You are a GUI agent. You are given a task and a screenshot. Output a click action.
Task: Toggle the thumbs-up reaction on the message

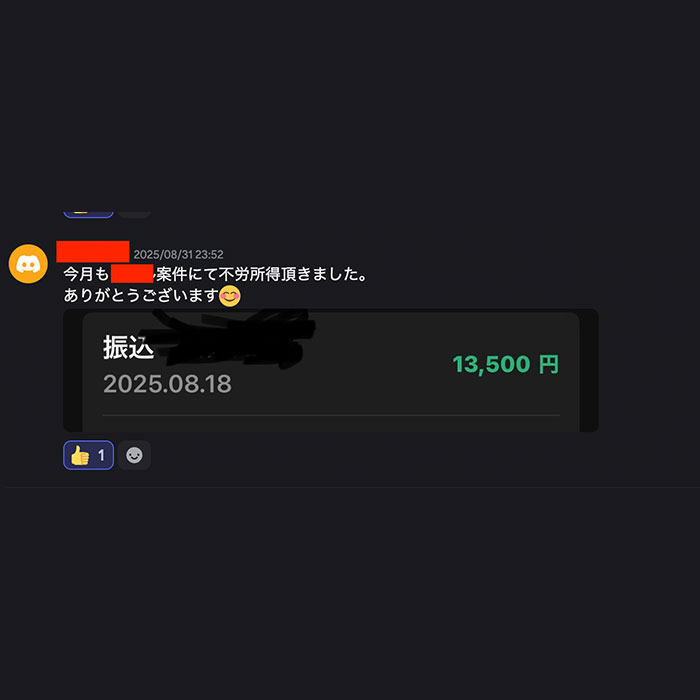(88, 455)
